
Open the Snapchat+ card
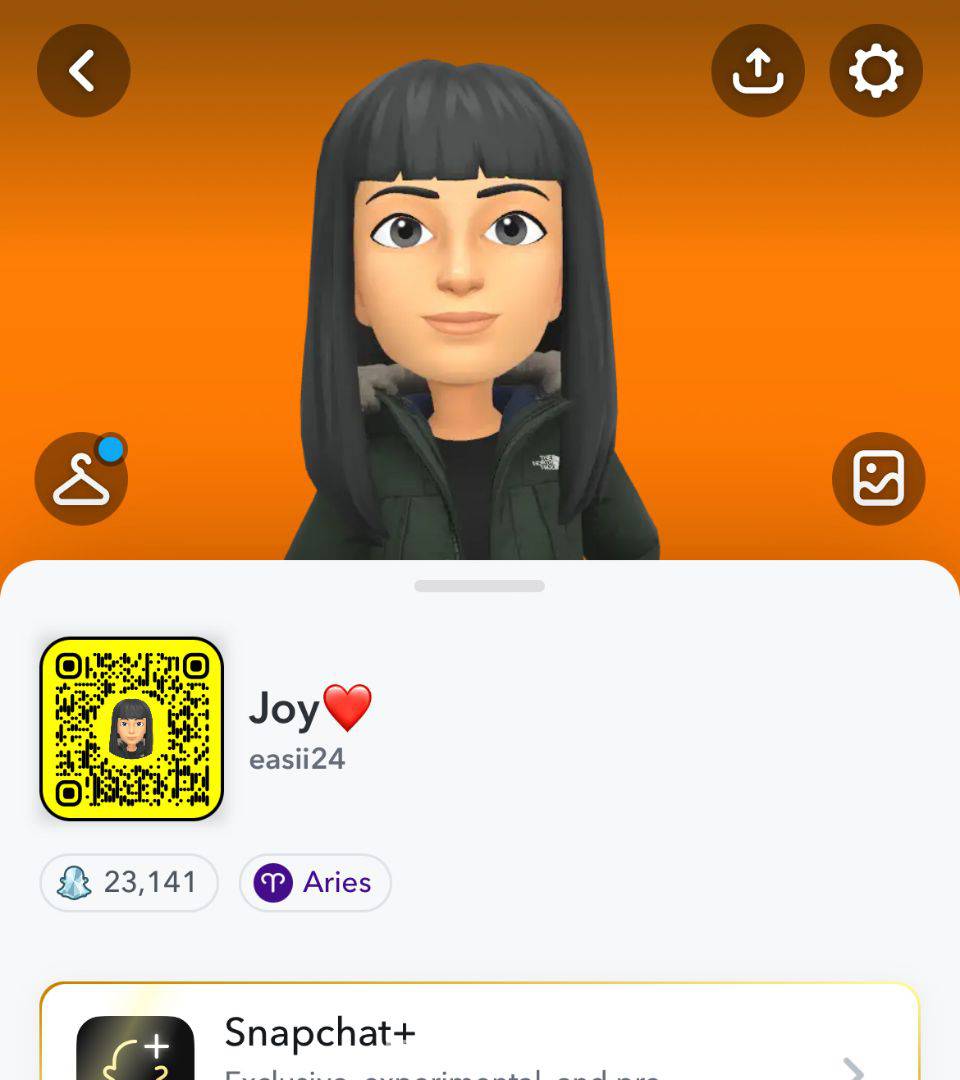[480, 1040]
